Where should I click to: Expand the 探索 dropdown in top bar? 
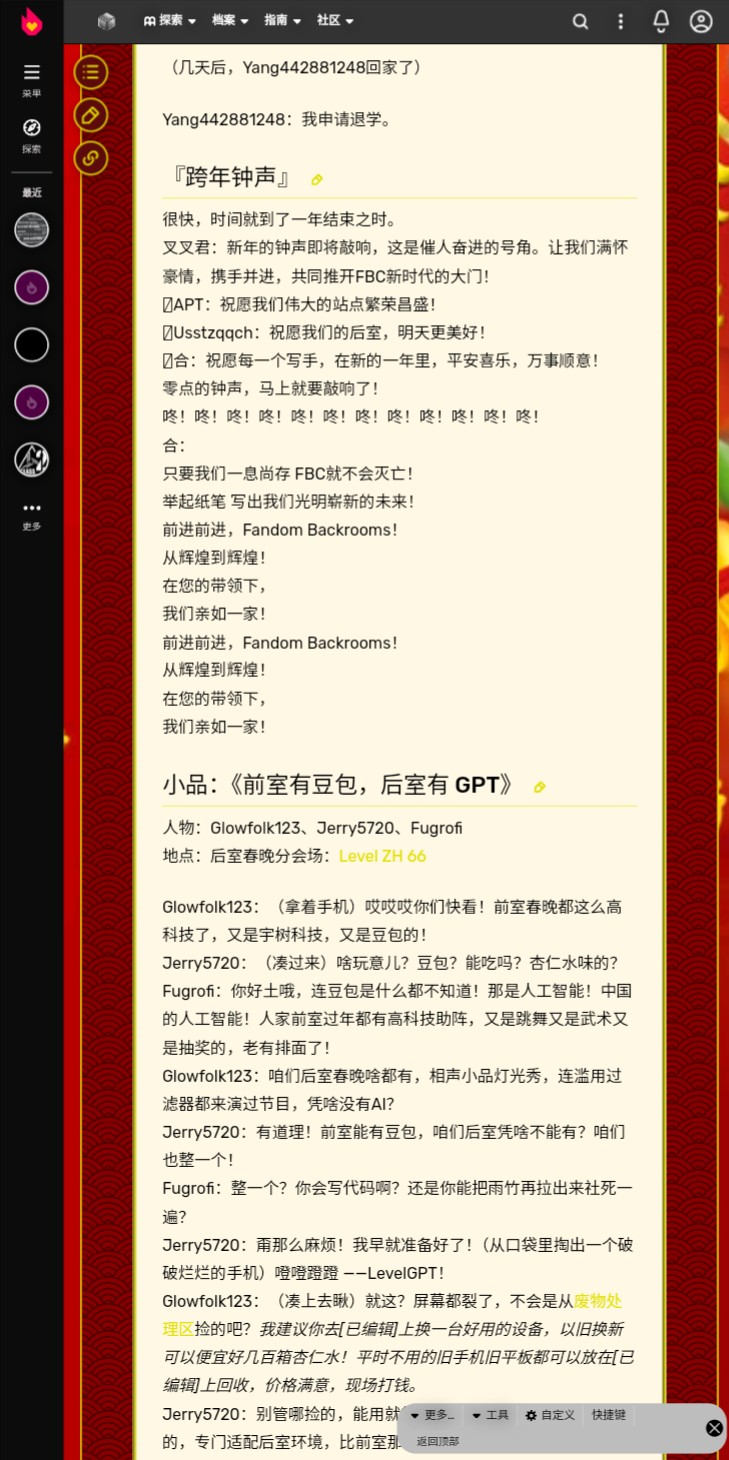tap(169, 21)
